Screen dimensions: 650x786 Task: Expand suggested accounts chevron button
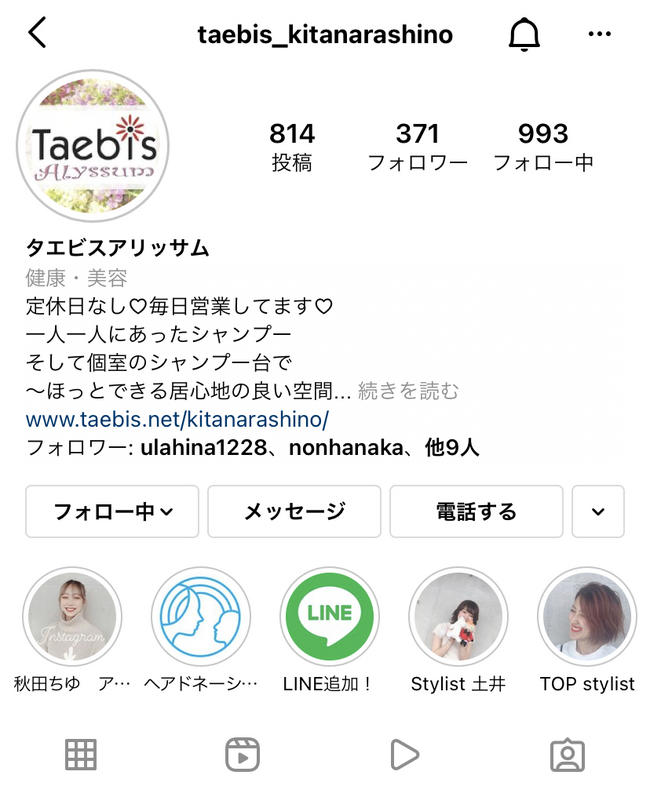coord(598,511)
